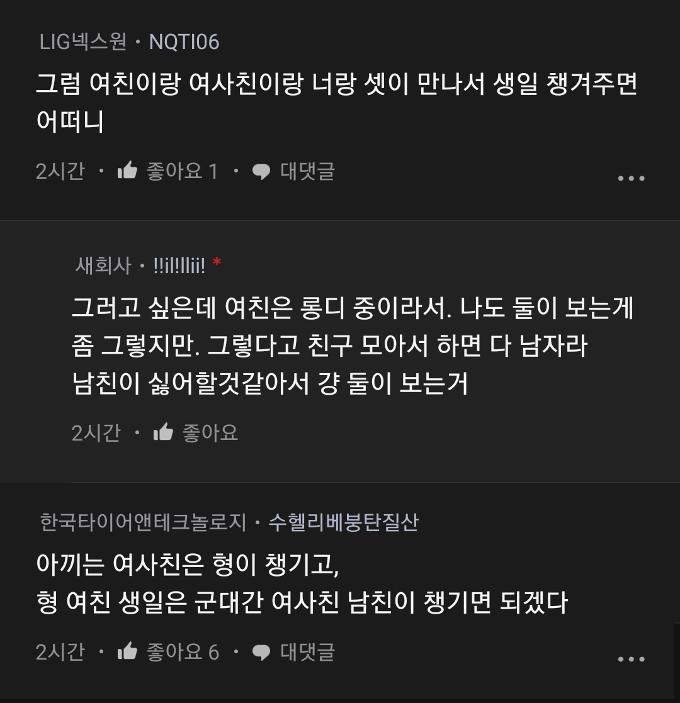Open overflow menu on 한국타이어앤테크놀로지 comment
Screen dimensions: 680x703
[x=631, y=659]
